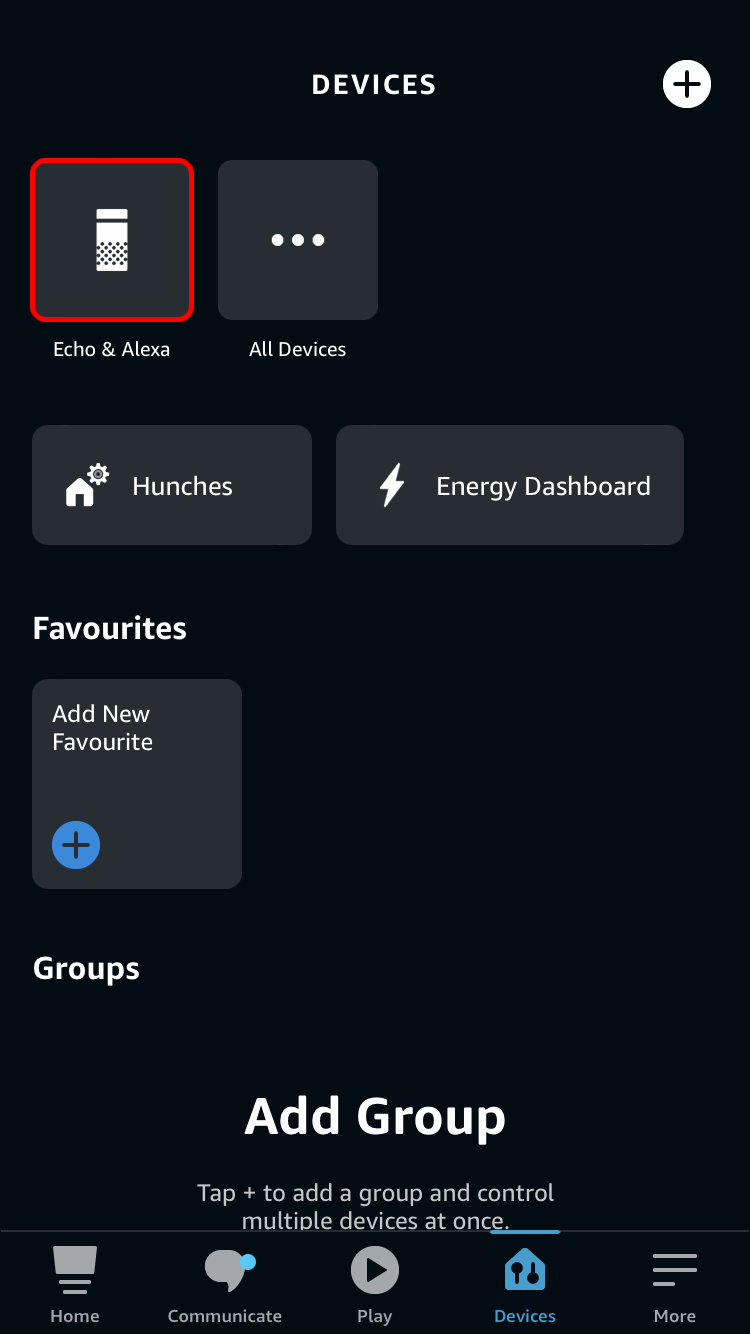The width and height of the screenshot is (750, 1334).
Task: Open Hunches settings
Action: [x=172, y=485]
